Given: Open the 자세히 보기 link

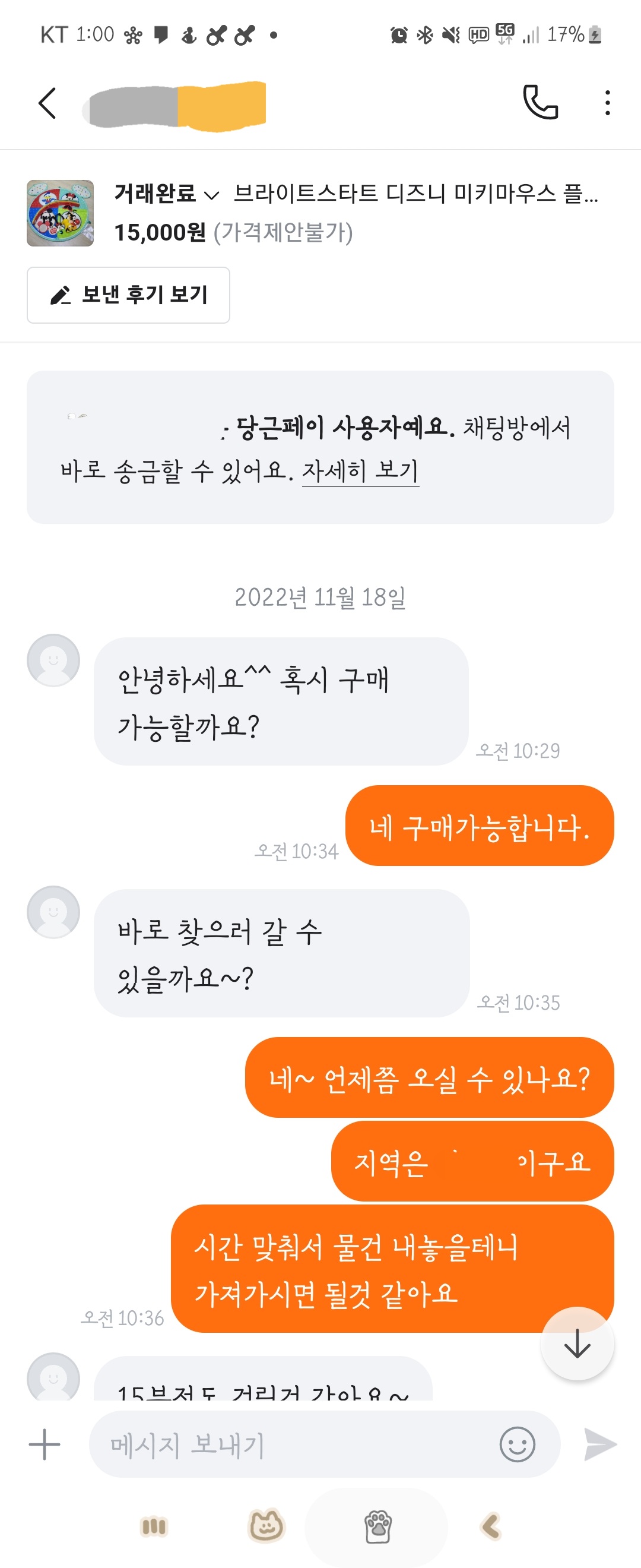Looking at the screenshot, I should pos(360,471).
